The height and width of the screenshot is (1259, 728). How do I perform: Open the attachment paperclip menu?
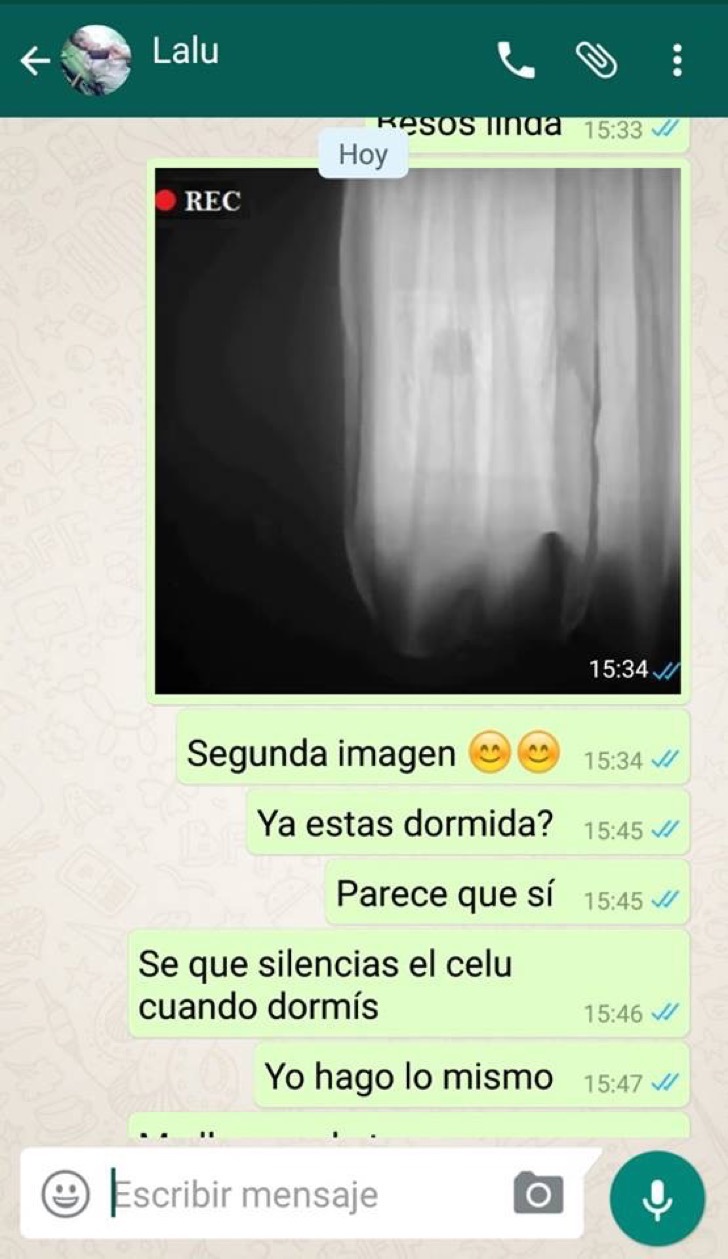pyautogui.click(x=597, y=61)
